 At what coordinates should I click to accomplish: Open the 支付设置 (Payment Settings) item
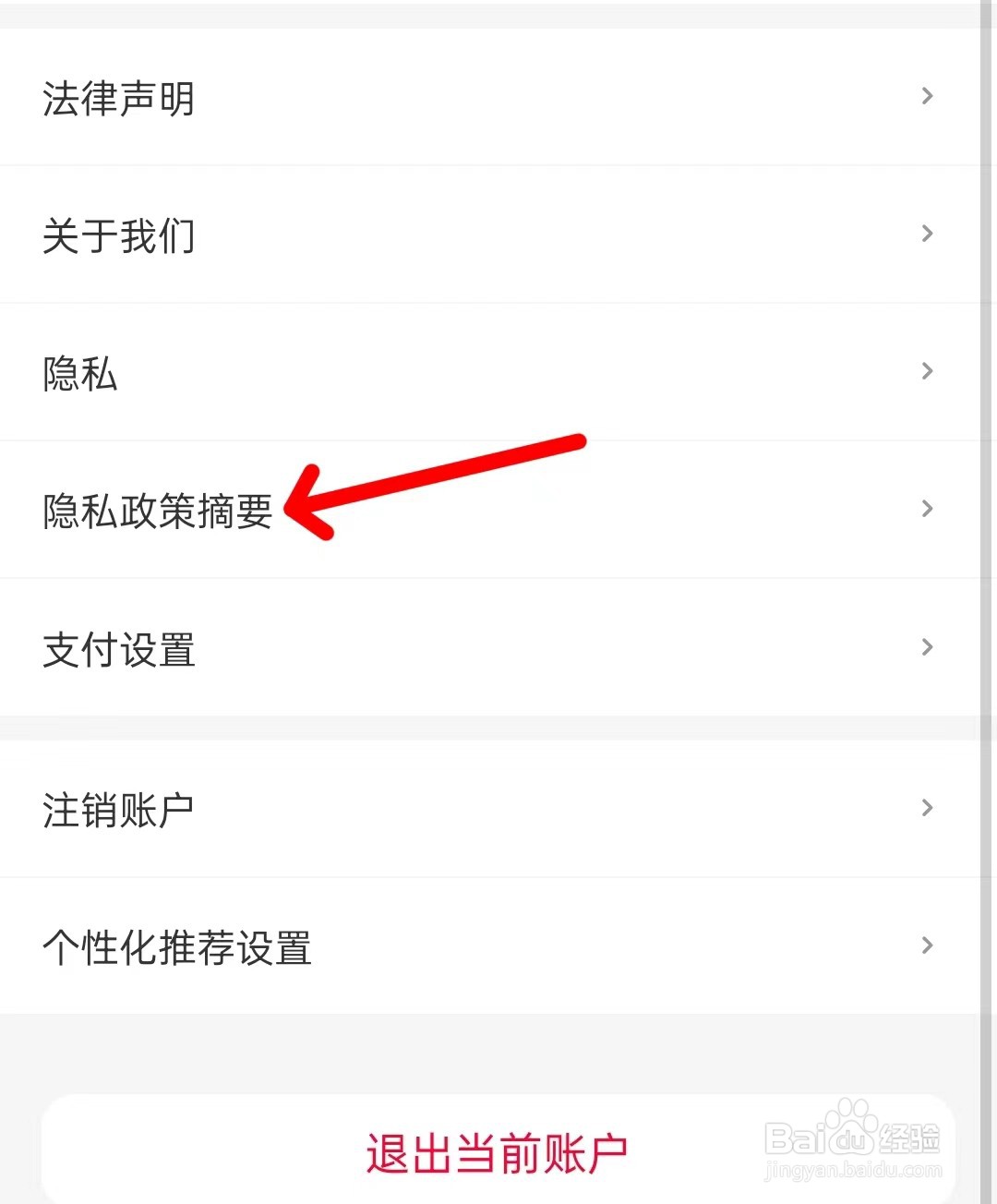pos(118,649)
